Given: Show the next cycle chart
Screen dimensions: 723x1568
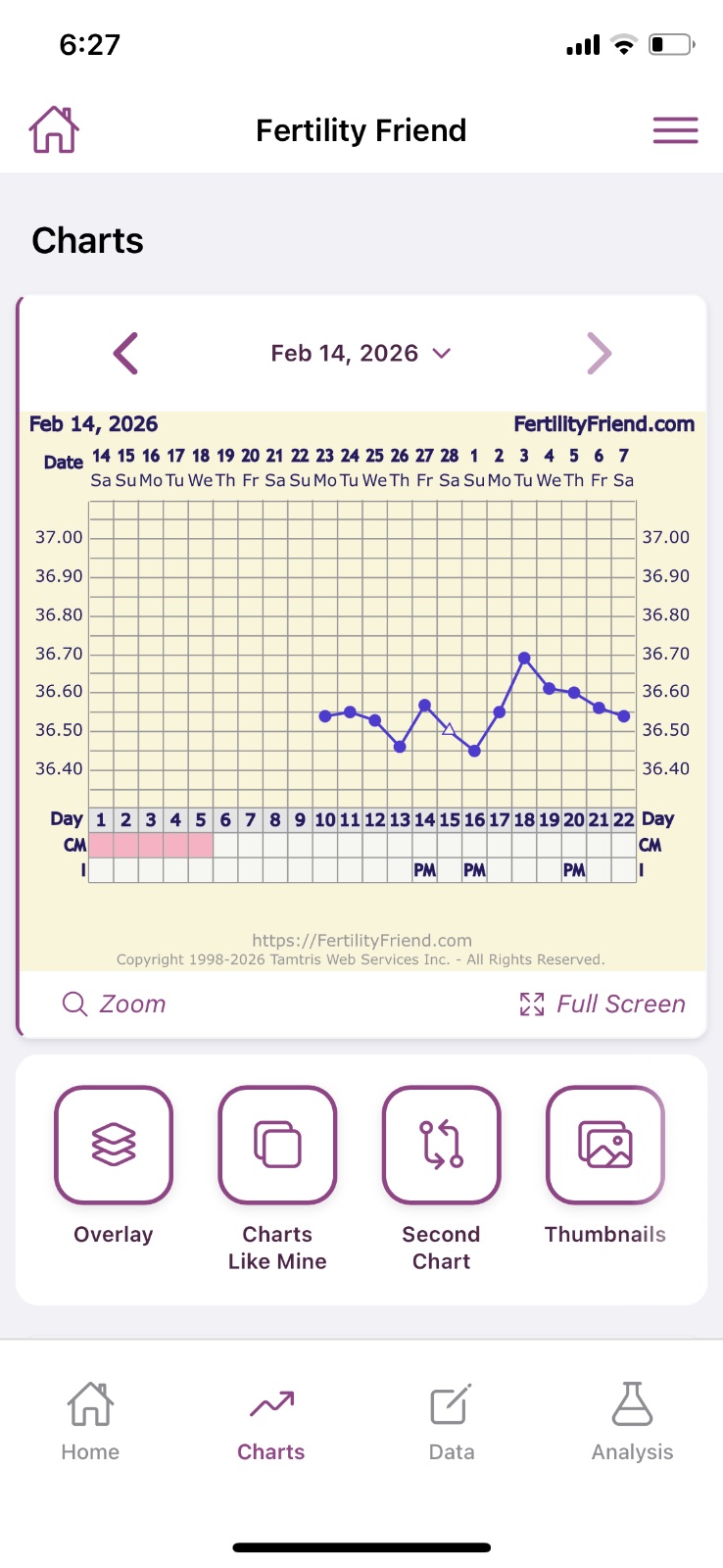Looking at the screenshot, I should (599, 354).
